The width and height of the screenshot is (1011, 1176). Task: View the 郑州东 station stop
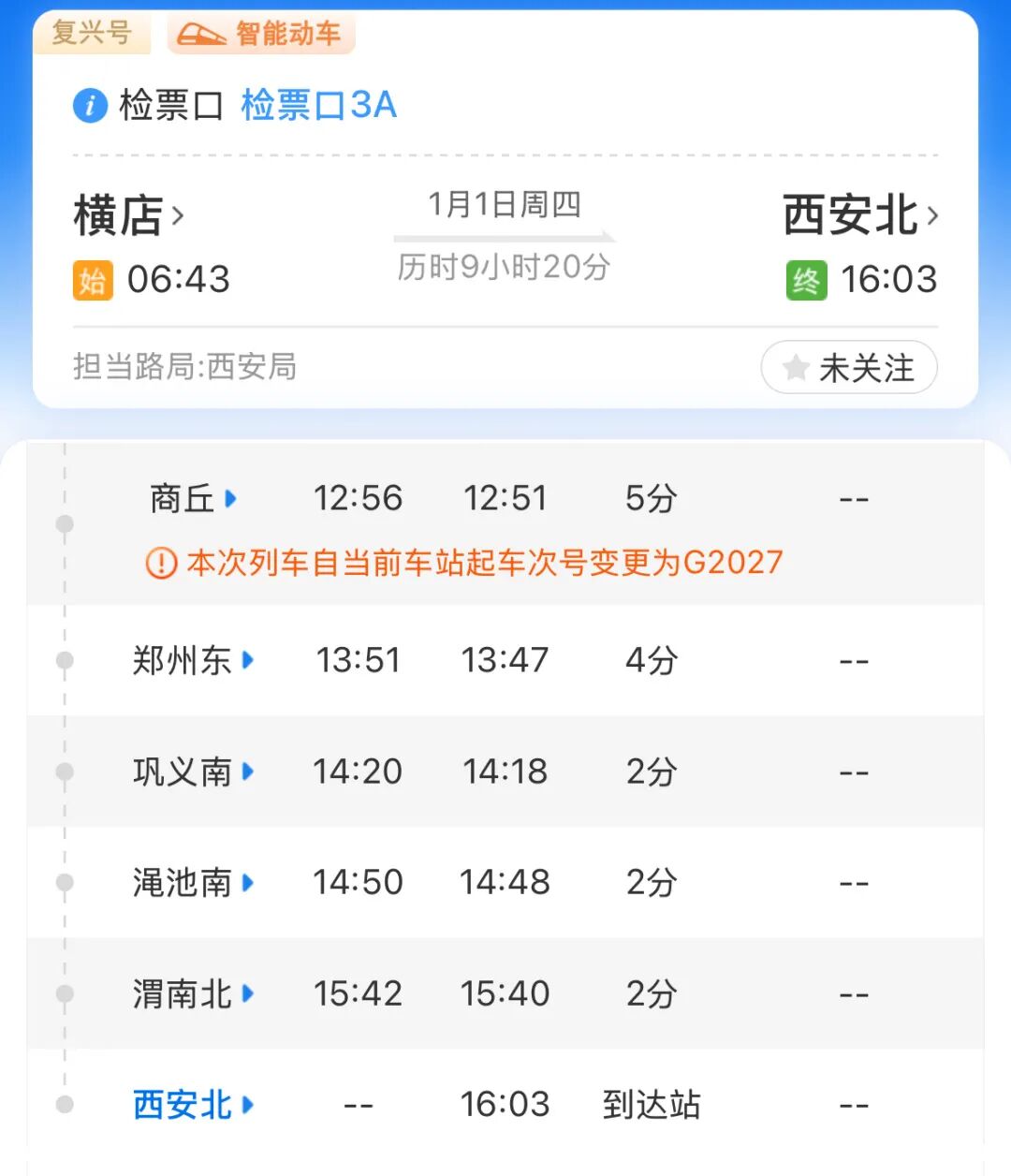[x=193, y=661]
